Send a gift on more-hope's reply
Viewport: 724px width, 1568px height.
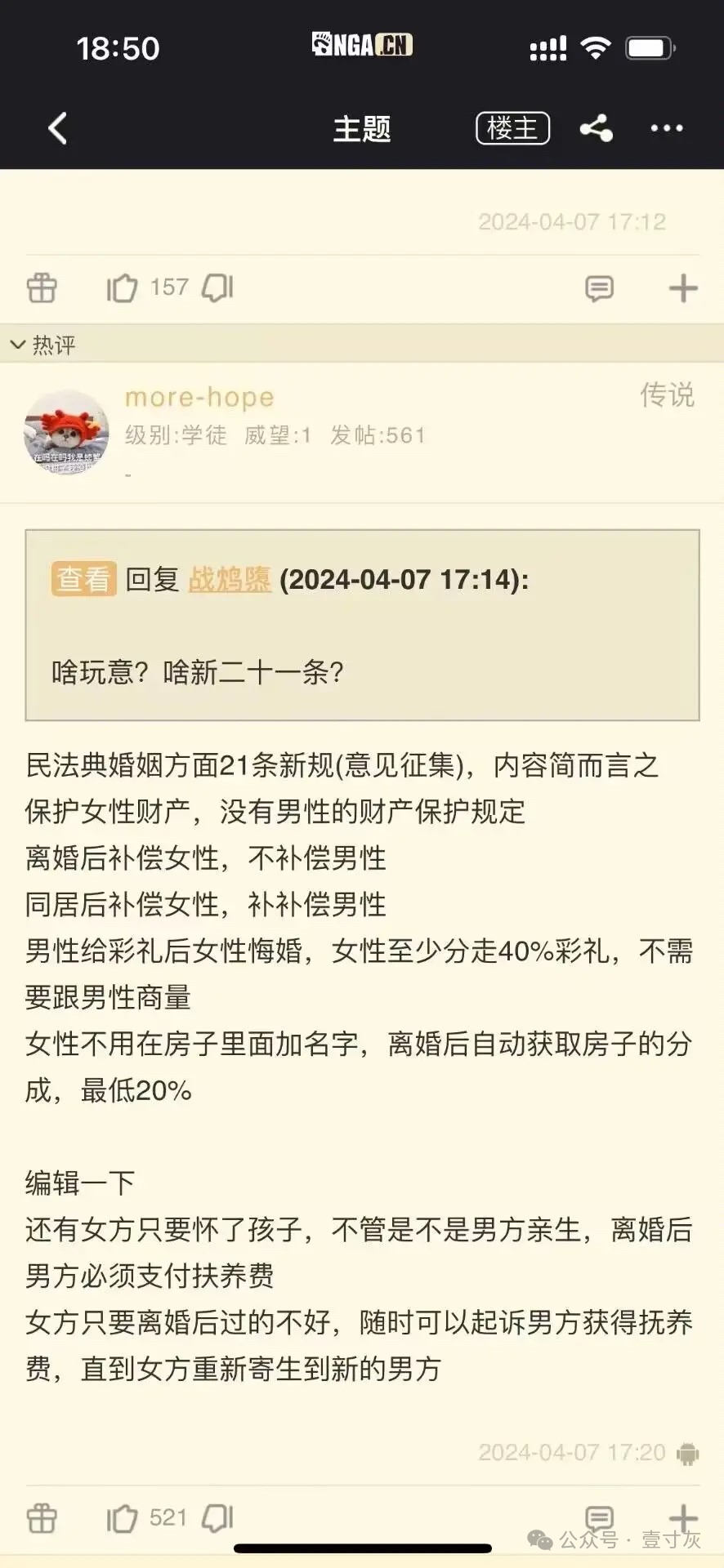(x=42, y=1518)
